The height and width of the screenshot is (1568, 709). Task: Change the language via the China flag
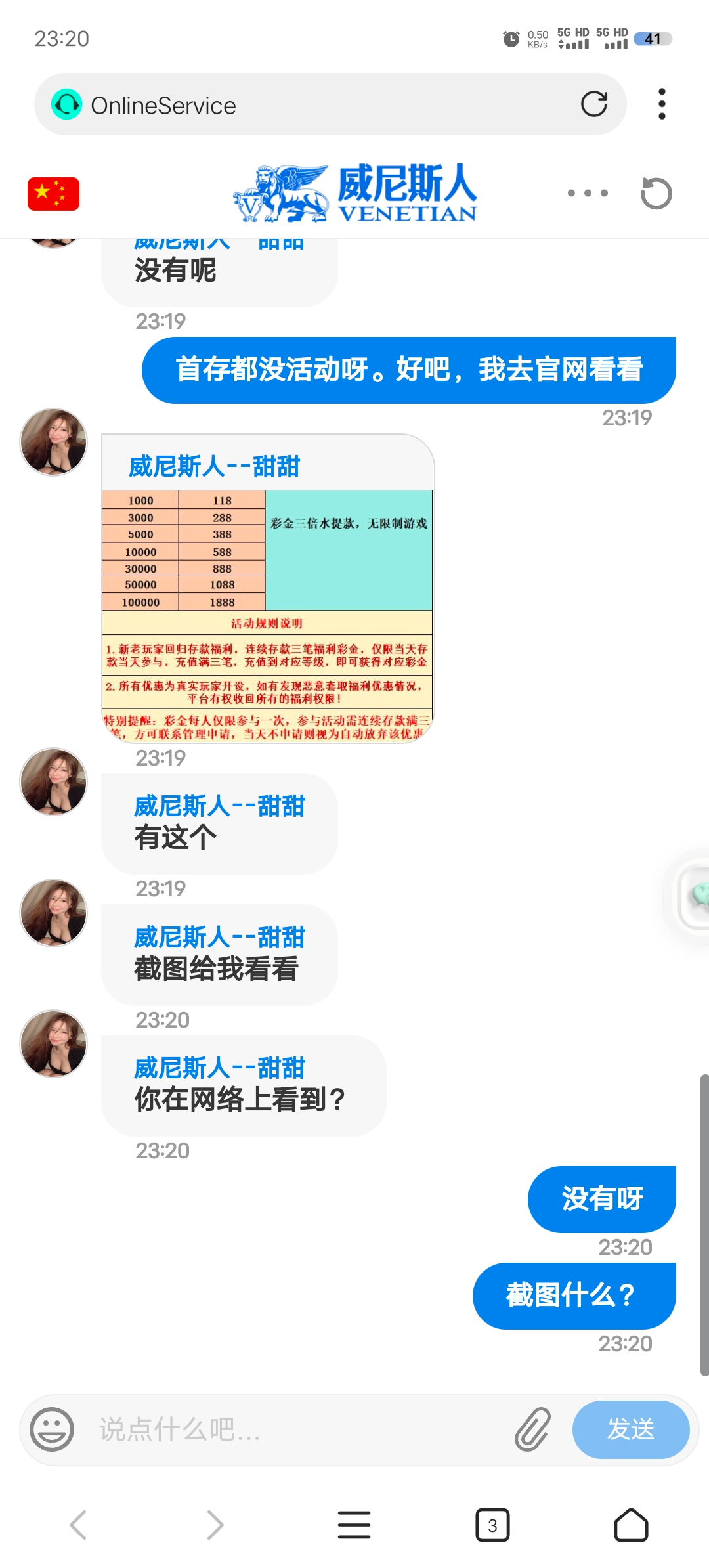53,194
